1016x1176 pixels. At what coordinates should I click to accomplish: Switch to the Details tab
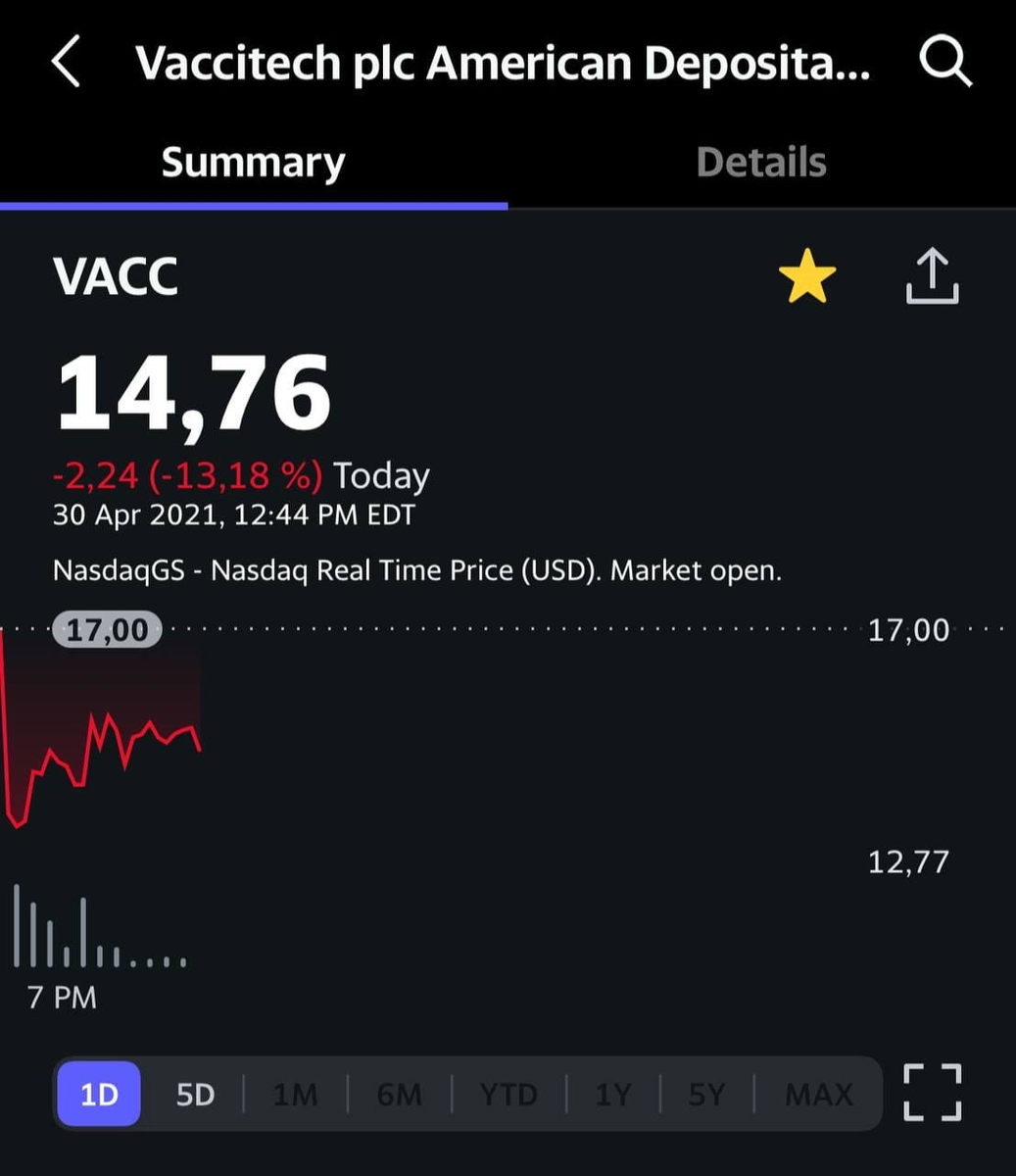(761, 163)
